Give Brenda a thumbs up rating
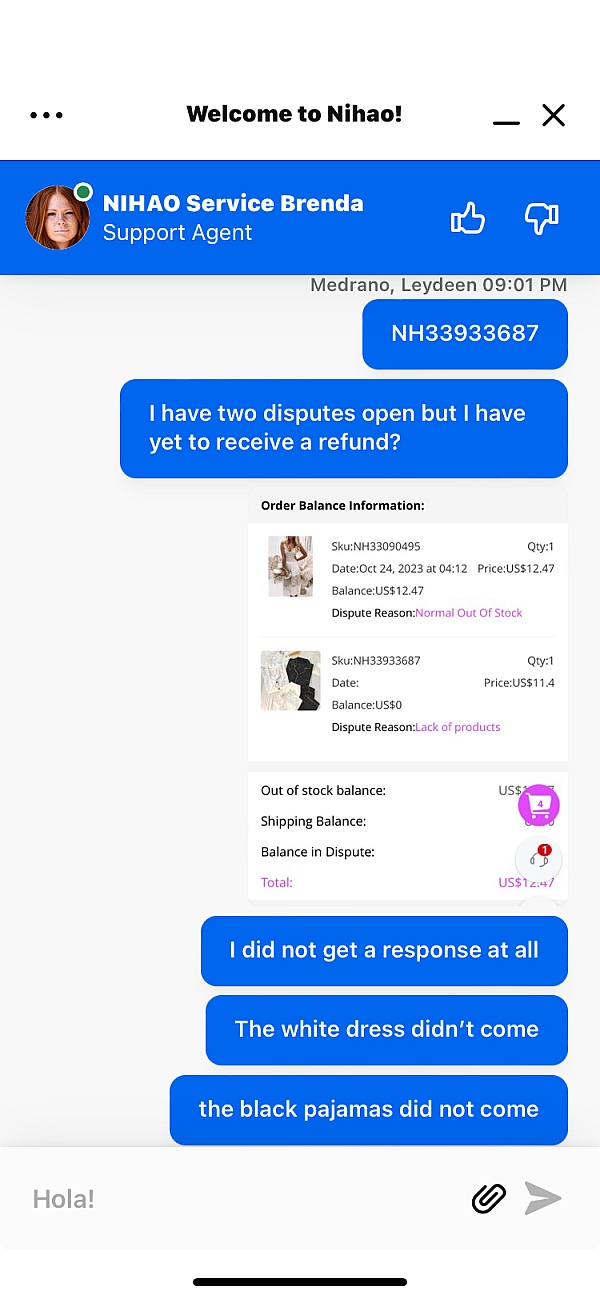Viewport: 600px width, 1299px height. coord(467,218)
